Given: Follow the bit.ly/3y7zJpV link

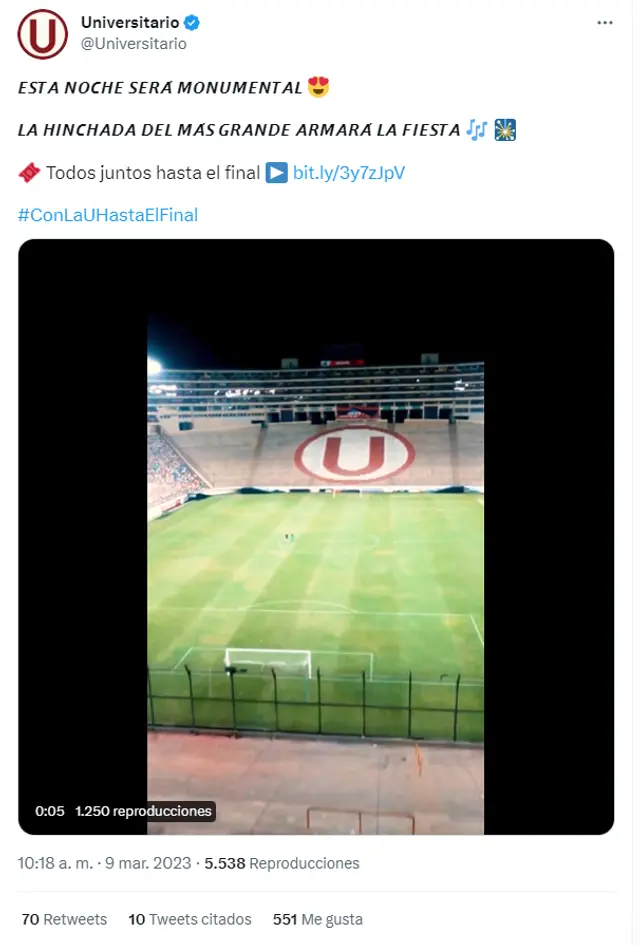Looking at the screenshot, I should point(348,173).
